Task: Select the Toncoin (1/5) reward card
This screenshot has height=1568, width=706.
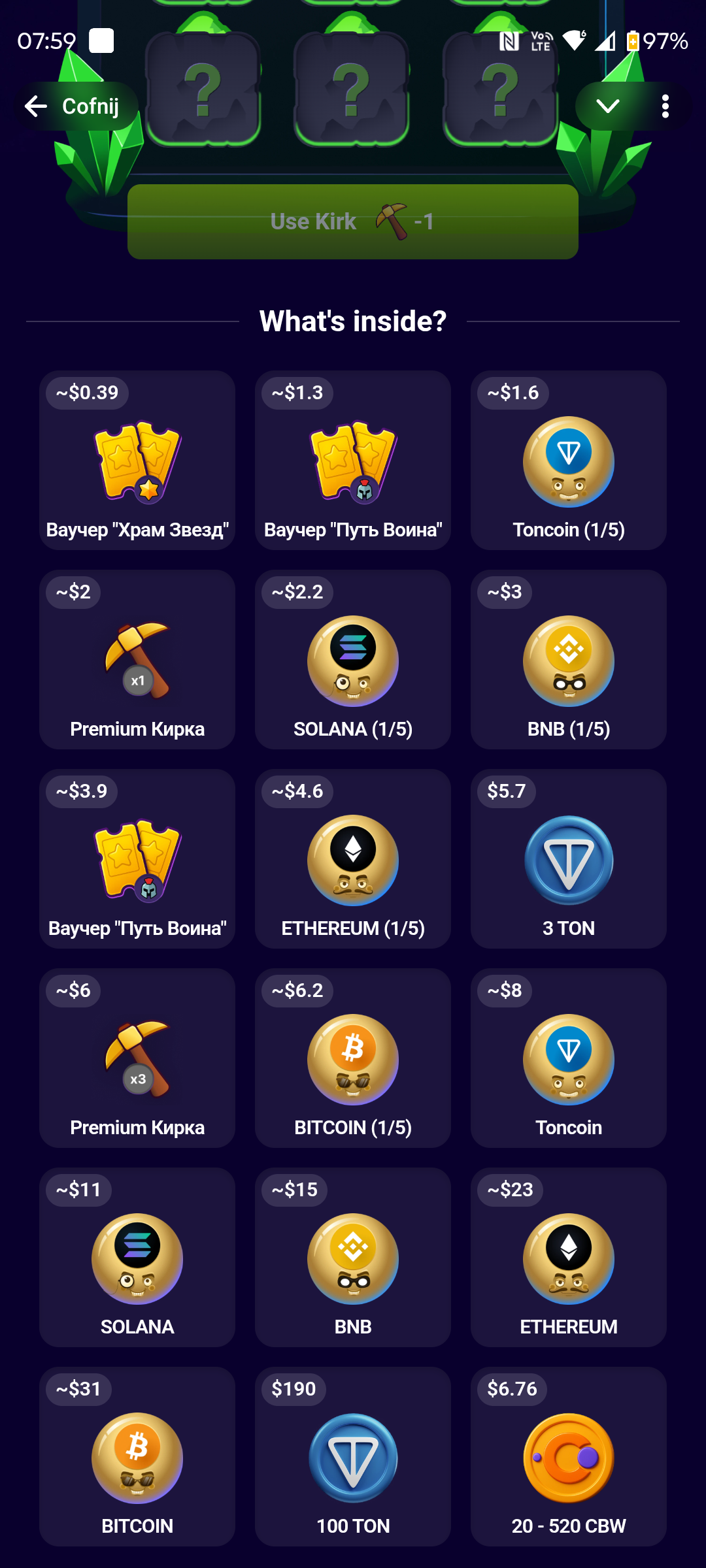Action: pyautogui.click(x=569, y=461)
